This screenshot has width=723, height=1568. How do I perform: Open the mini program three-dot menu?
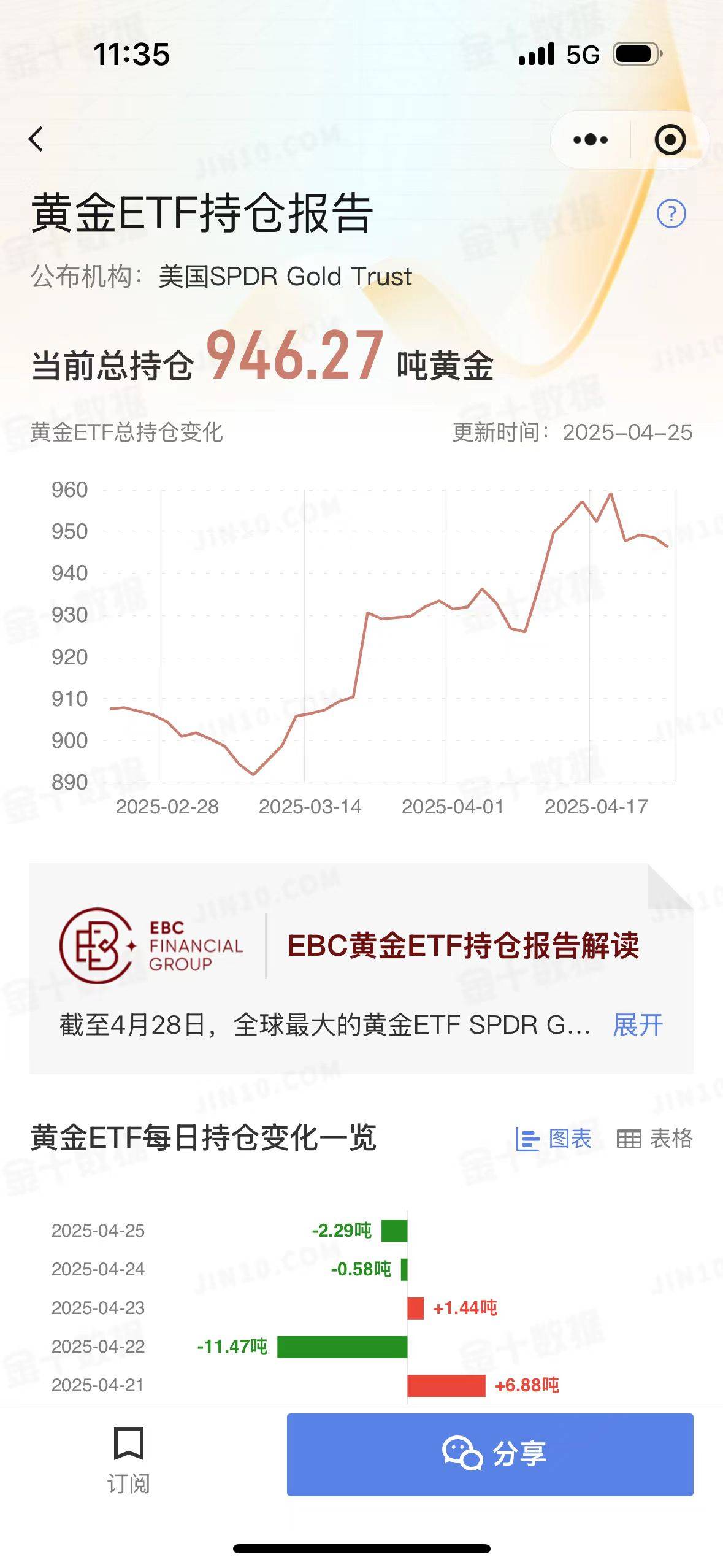[590, 140]
